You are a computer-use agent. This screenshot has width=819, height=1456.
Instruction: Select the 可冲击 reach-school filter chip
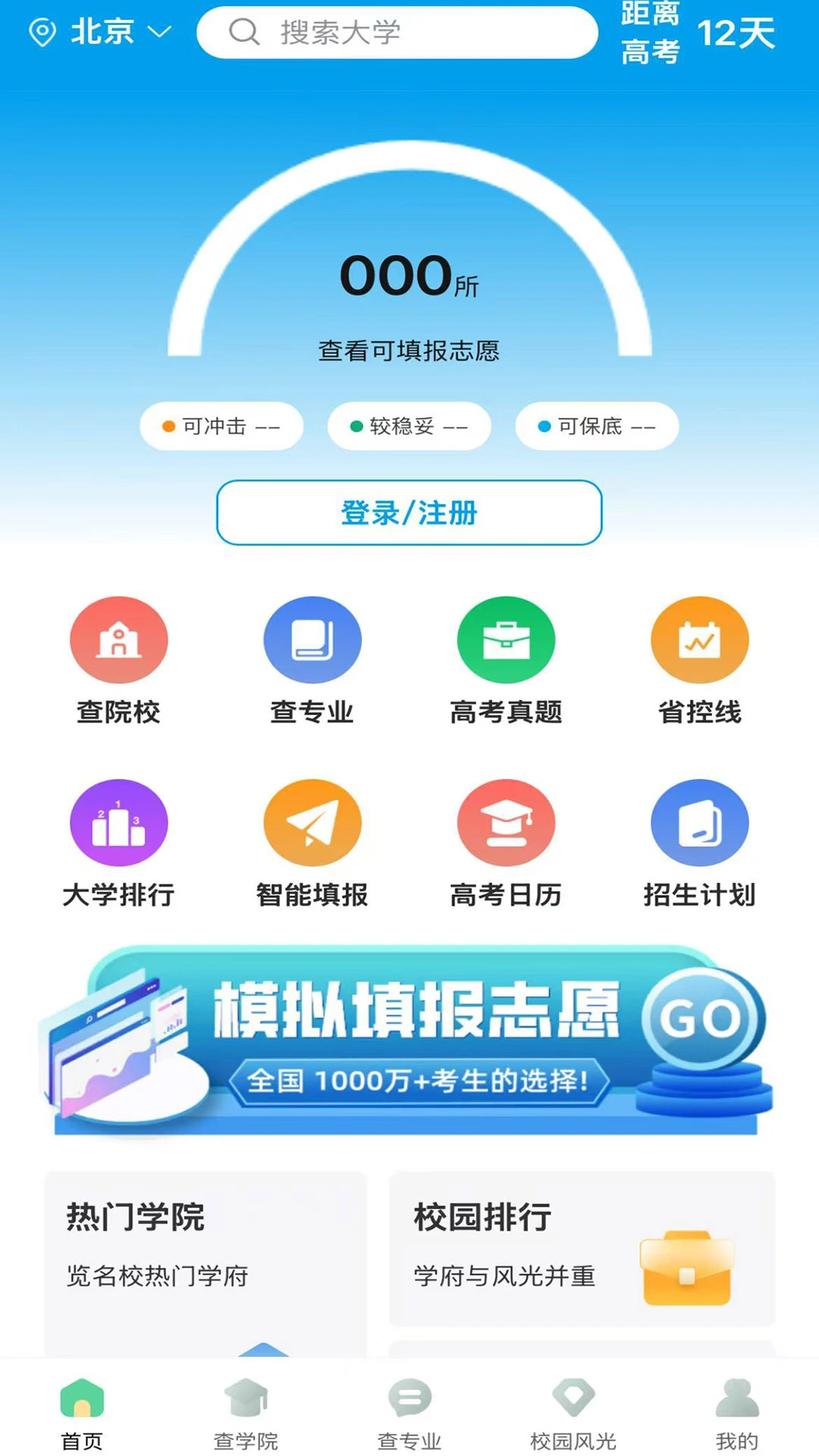point(221,426)
